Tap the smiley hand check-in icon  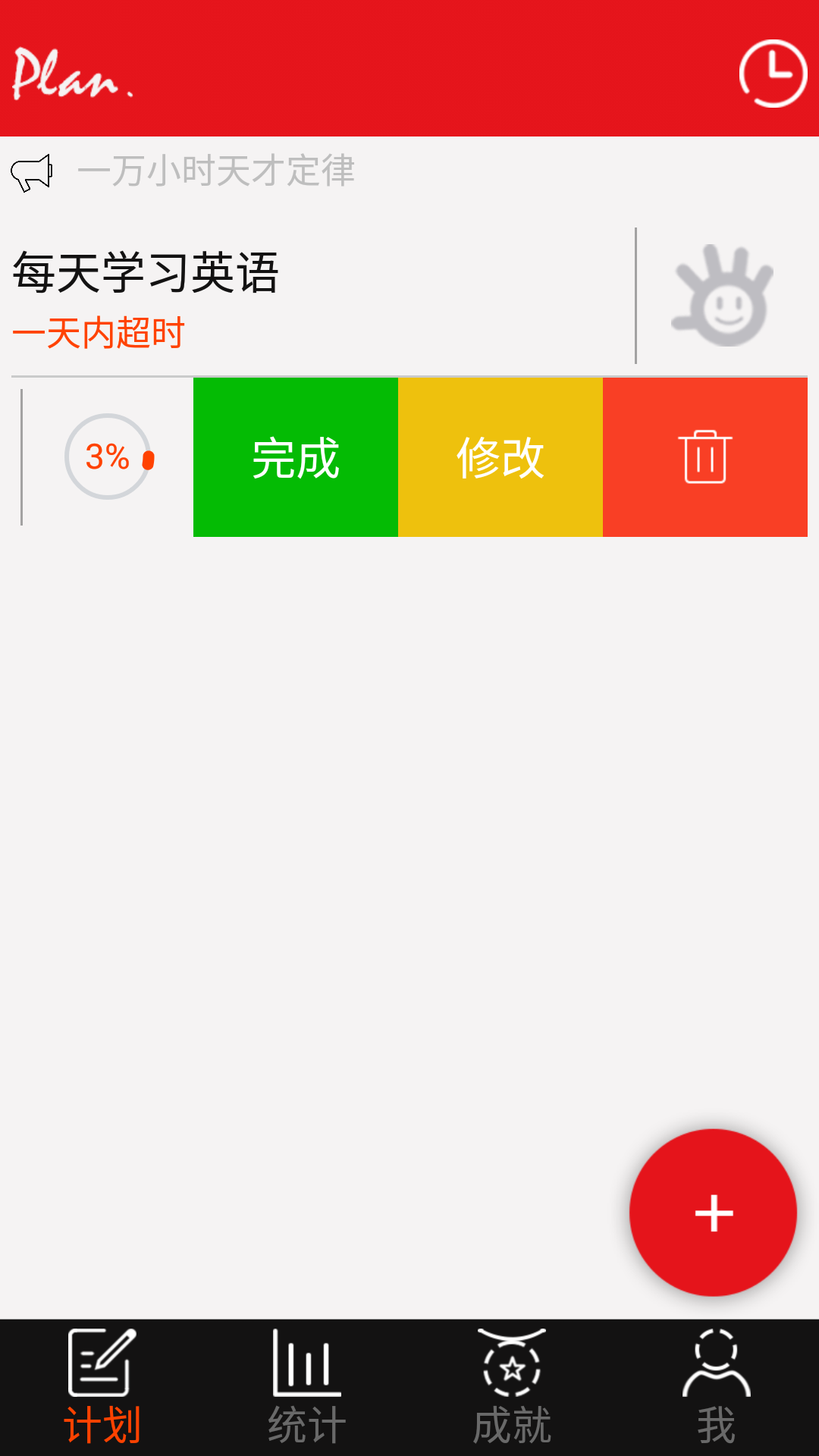point(723,296)
